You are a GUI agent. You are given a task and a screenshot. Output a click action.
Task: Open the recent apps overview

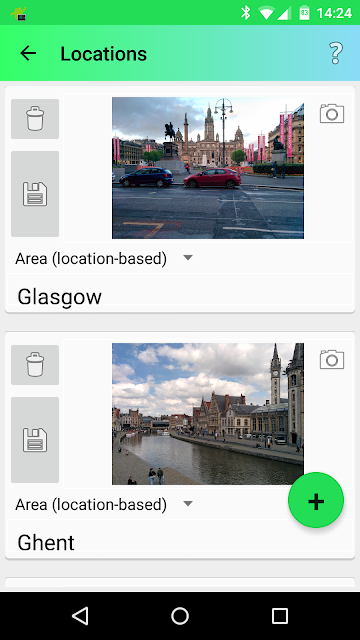tap(280, 616)
